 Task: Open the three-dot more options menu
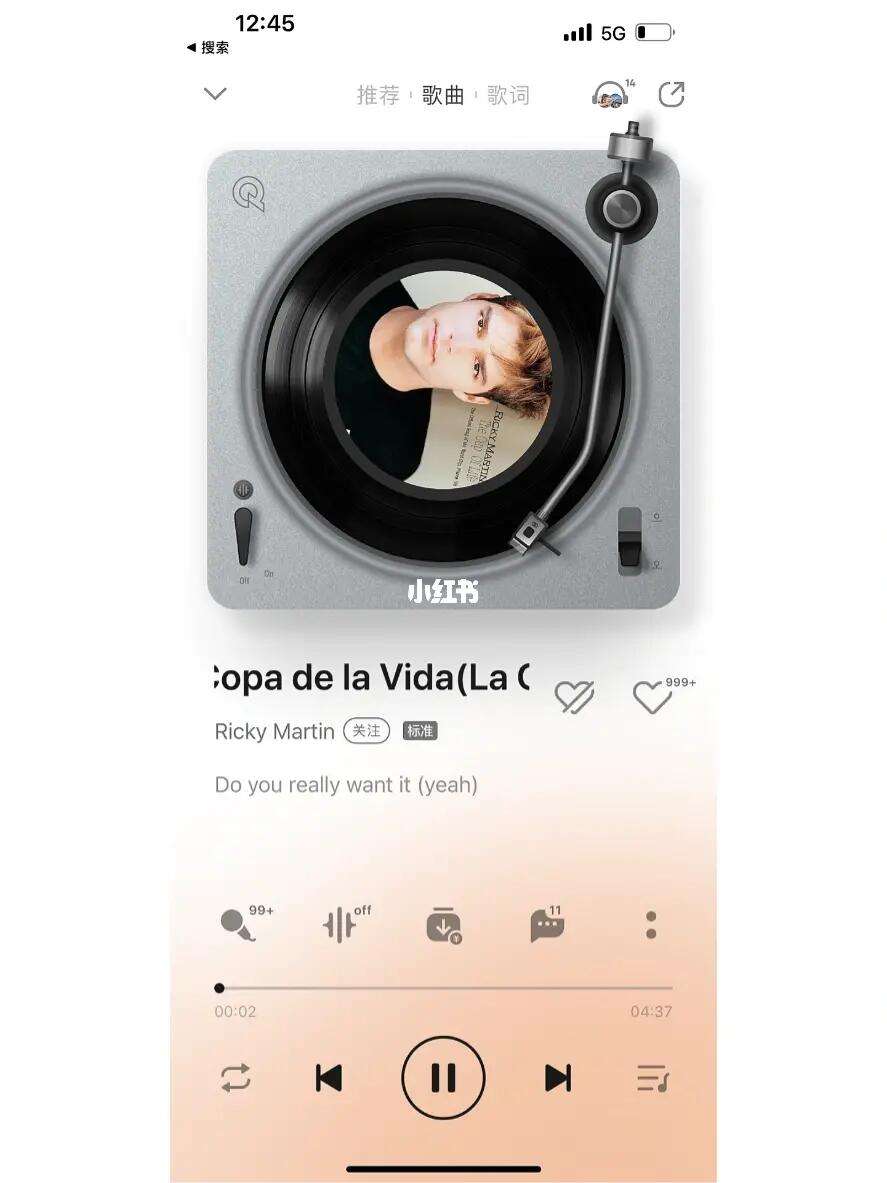(x=651, y=925)
